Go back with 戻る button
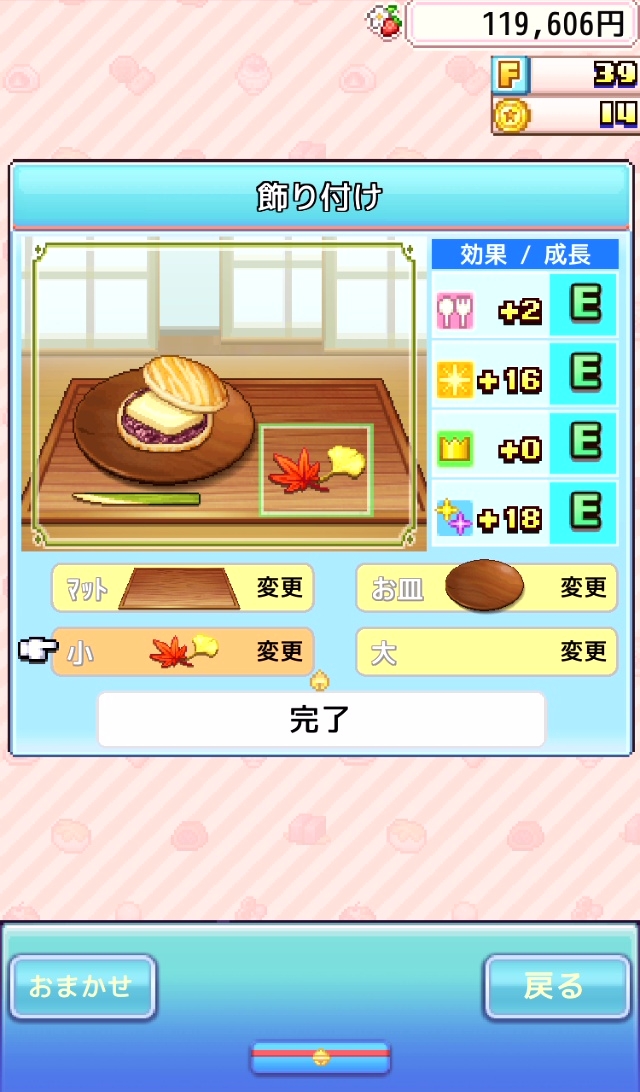640x1092 pixels. coord(555,986)
